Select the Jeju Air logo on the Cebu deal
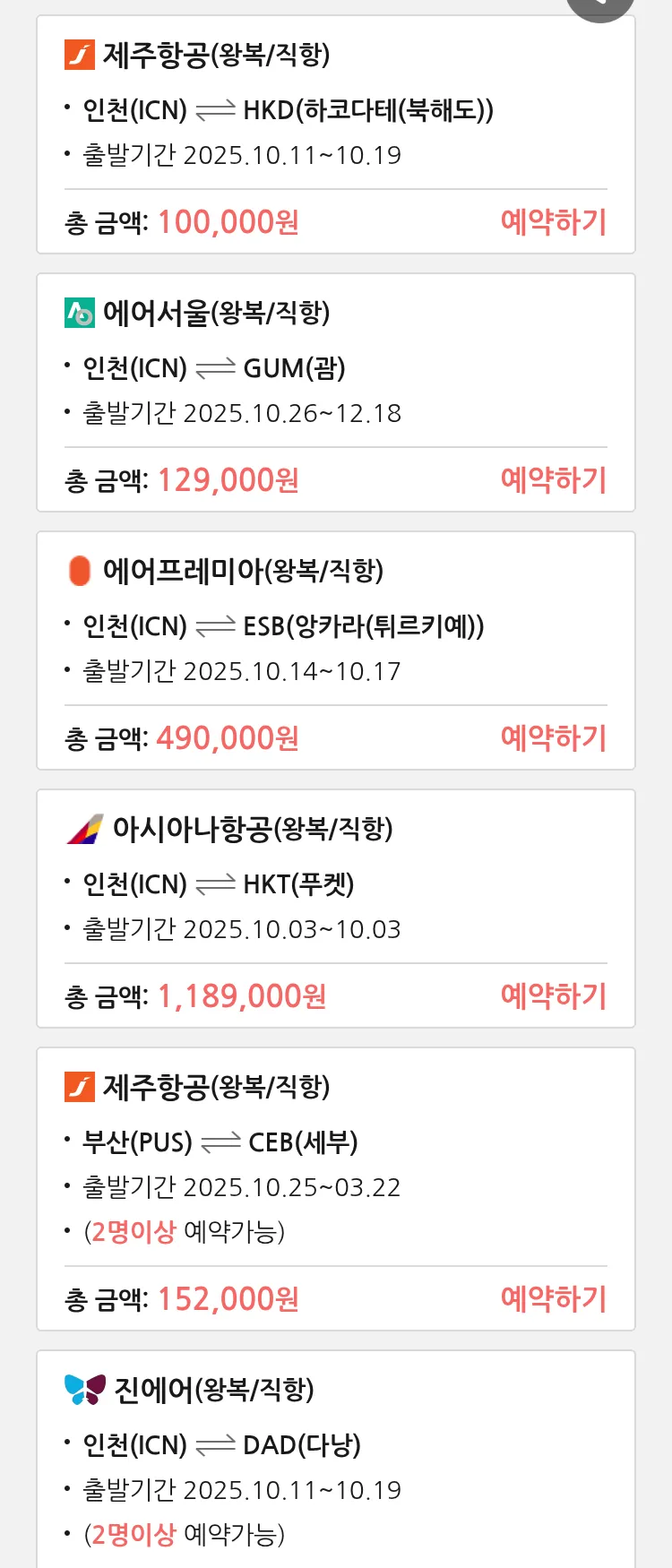 pos(79,1088)
